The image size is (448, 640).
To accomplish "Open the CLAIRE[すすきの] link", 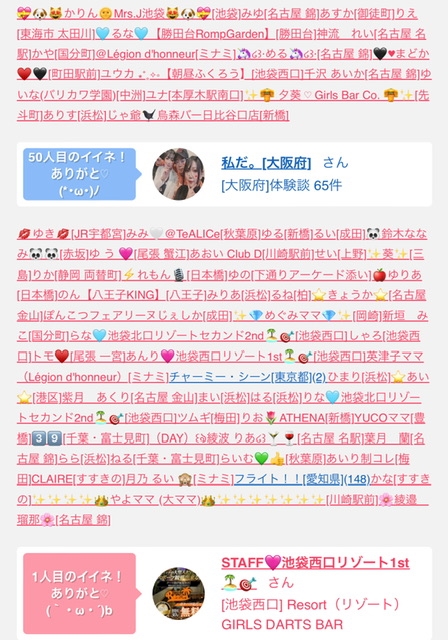I will tap(77, 479).
